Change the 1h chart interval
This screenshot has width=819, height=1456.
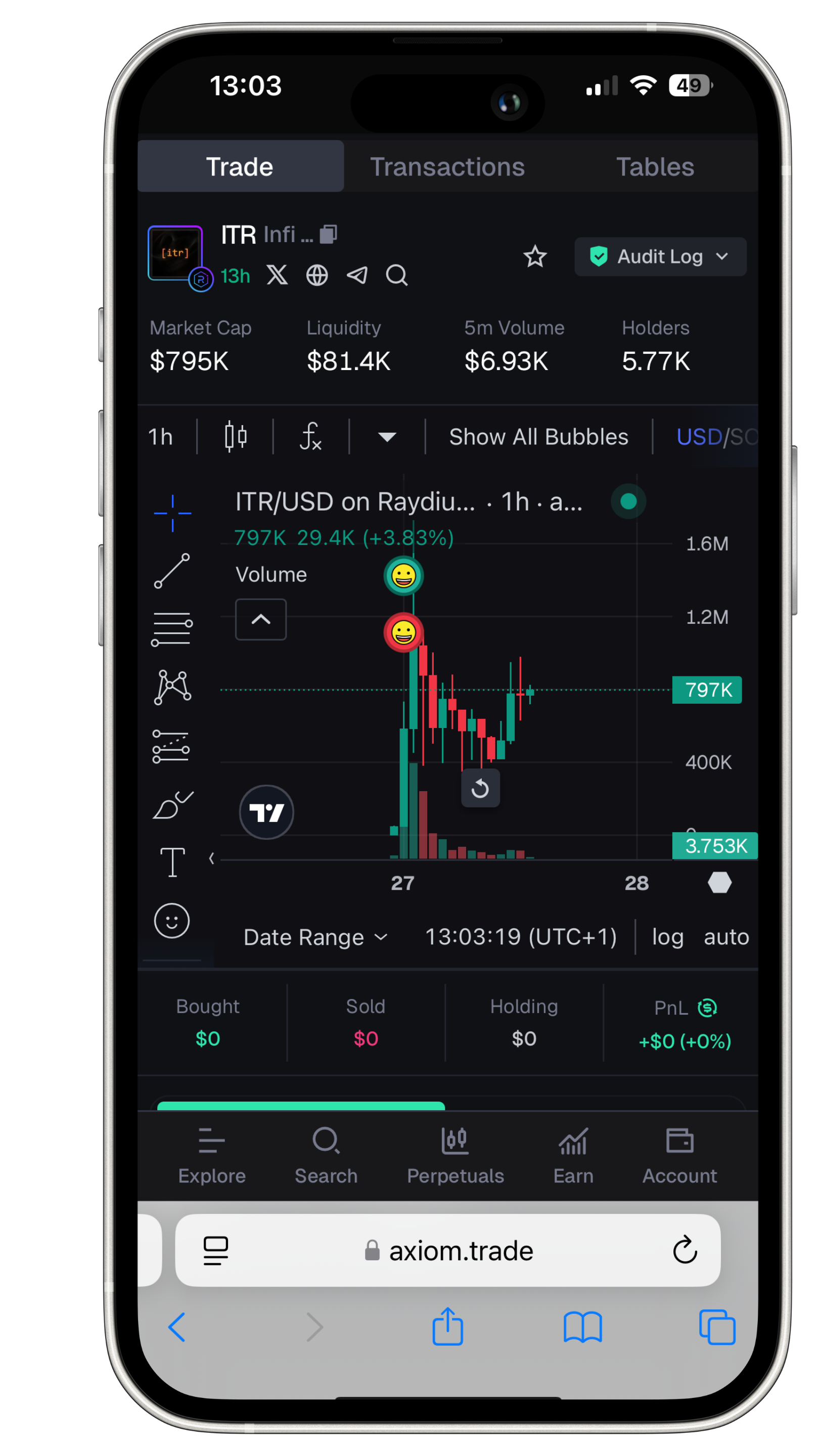pyautogui.click(x=161, y=437)
